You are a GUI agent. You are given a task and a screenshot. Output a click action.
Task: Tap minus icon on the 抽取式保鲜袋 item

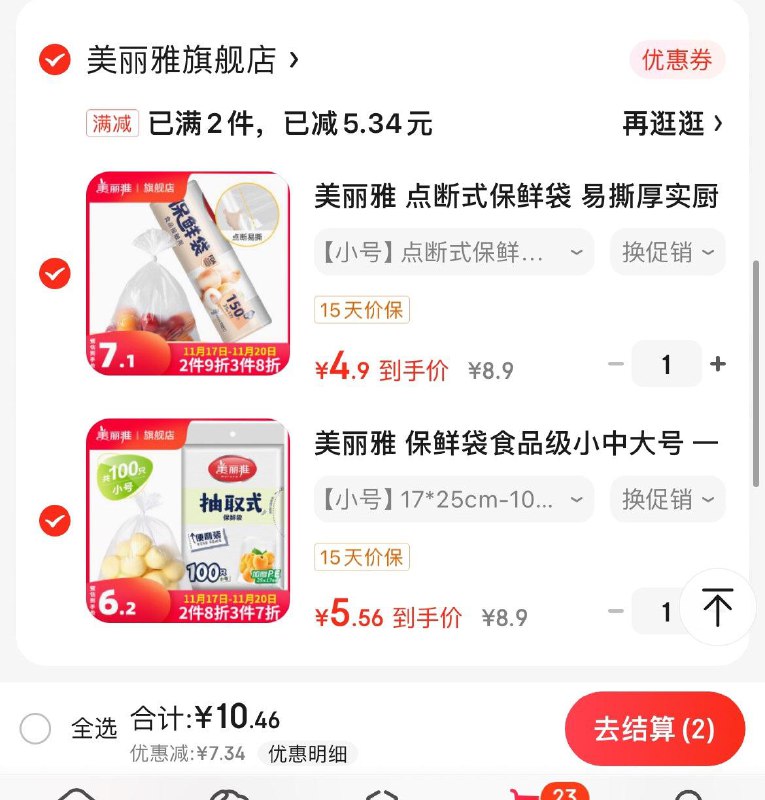click(x=617, y=612)
